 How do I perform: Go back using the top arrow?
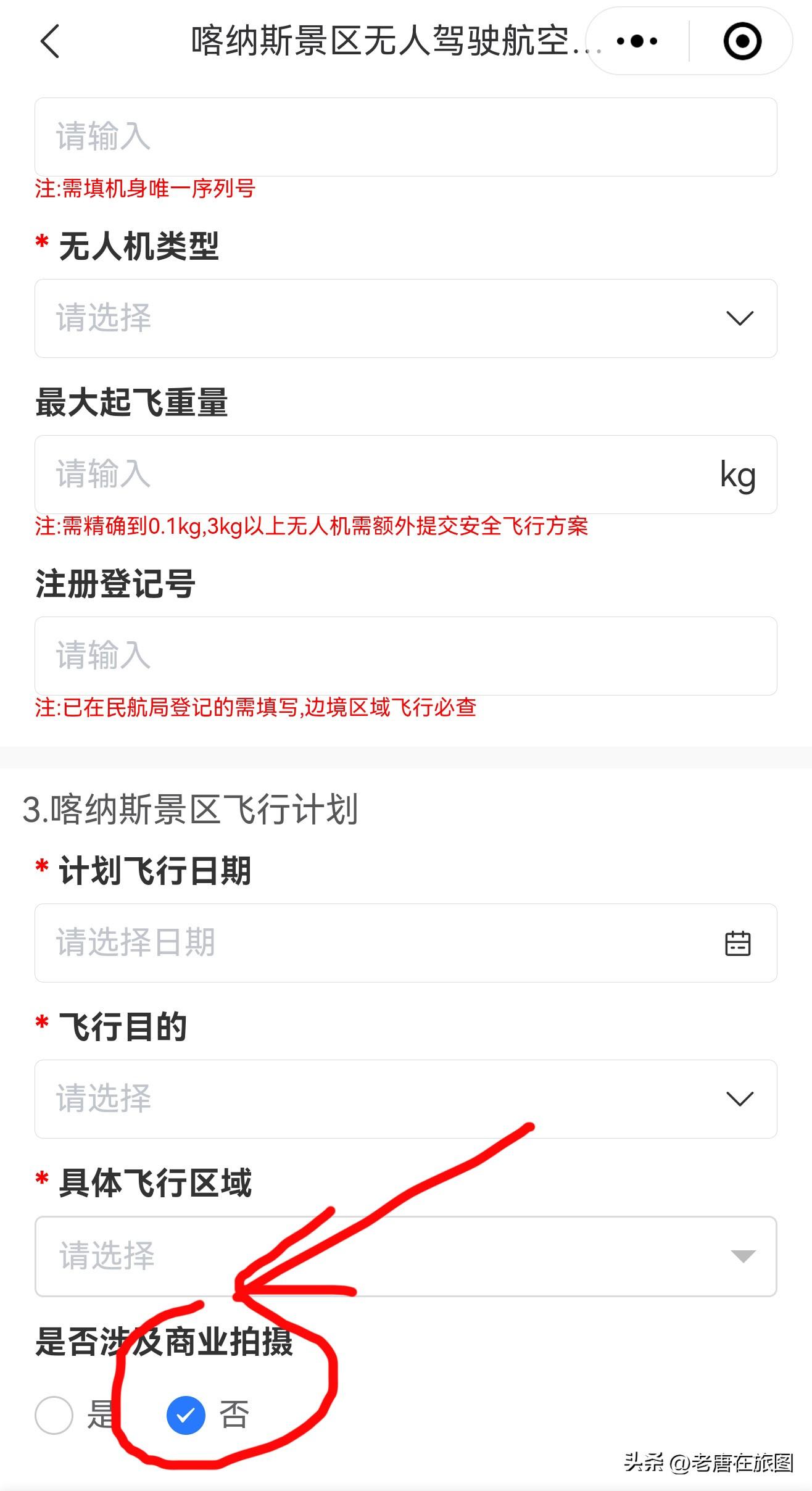click(49, 41)
